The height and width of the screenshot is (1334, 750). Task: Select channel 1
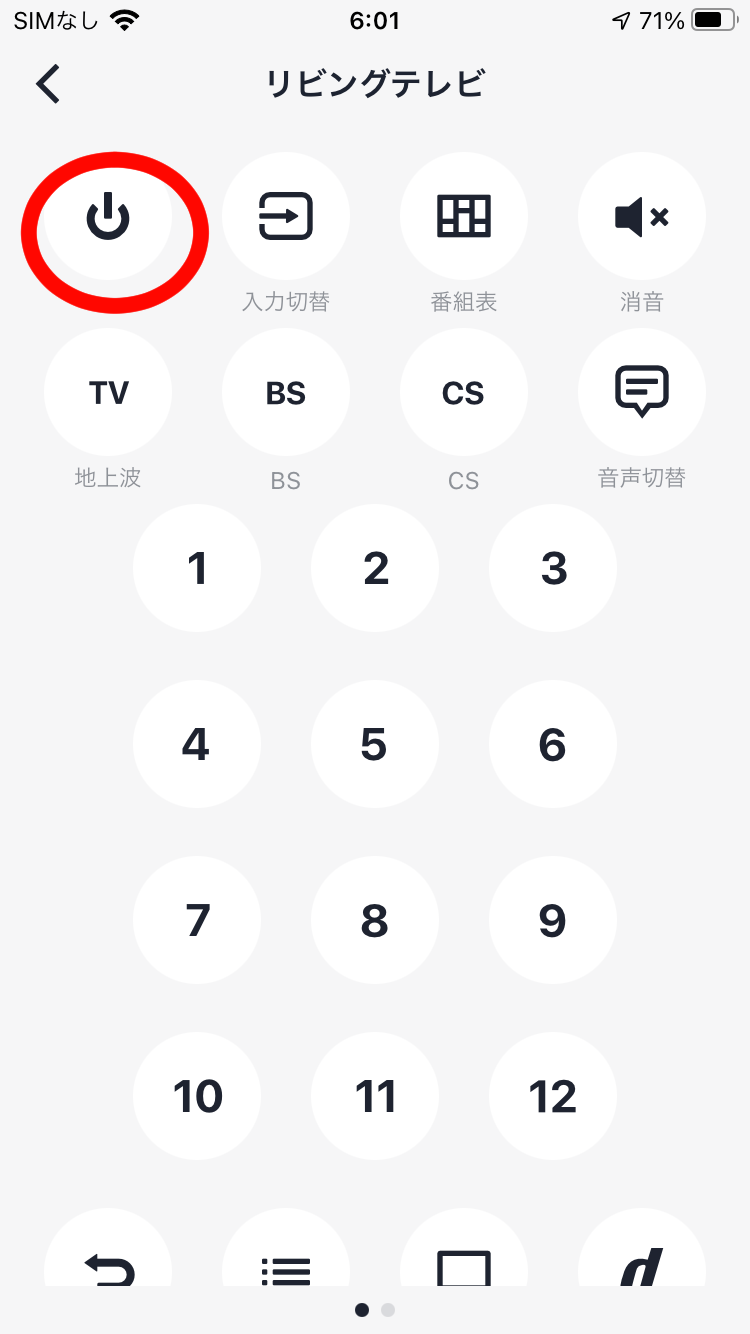click(x=197, y=569)
